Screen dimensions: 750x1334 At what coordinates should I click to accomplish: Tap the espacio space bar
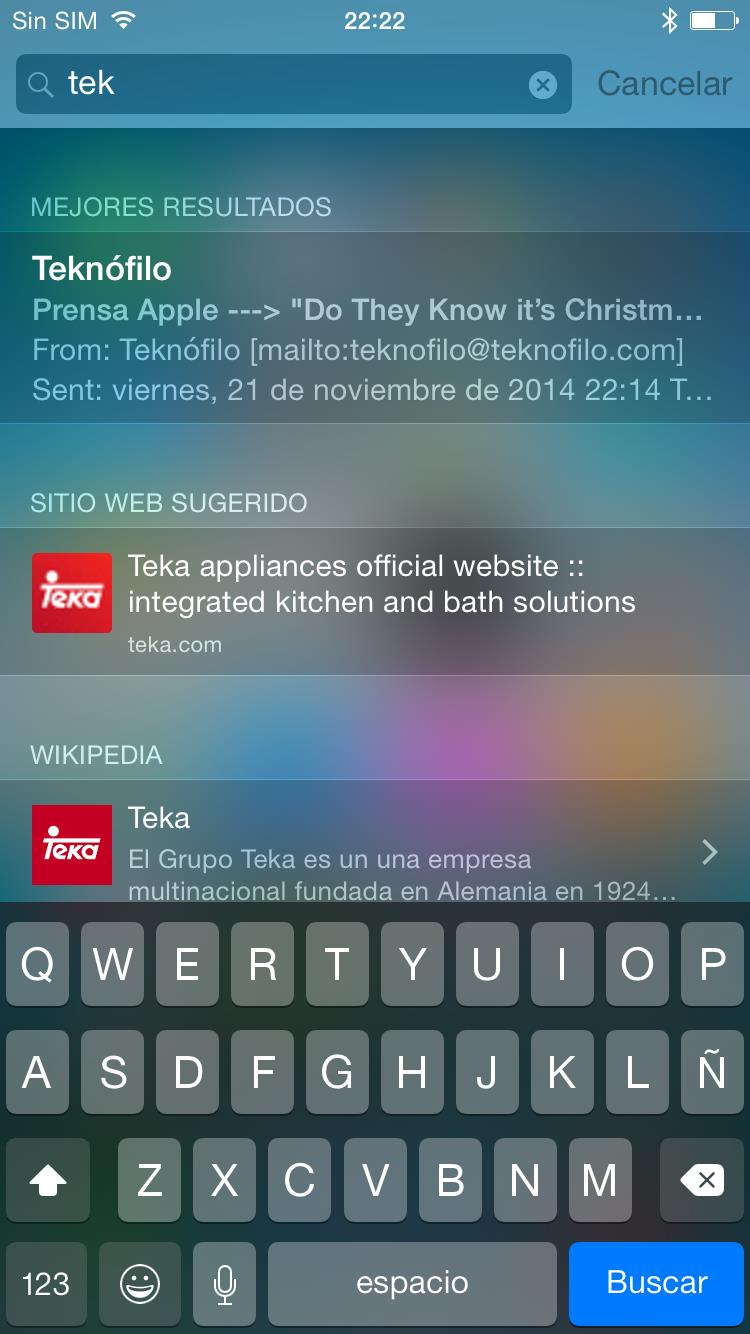412,1282
